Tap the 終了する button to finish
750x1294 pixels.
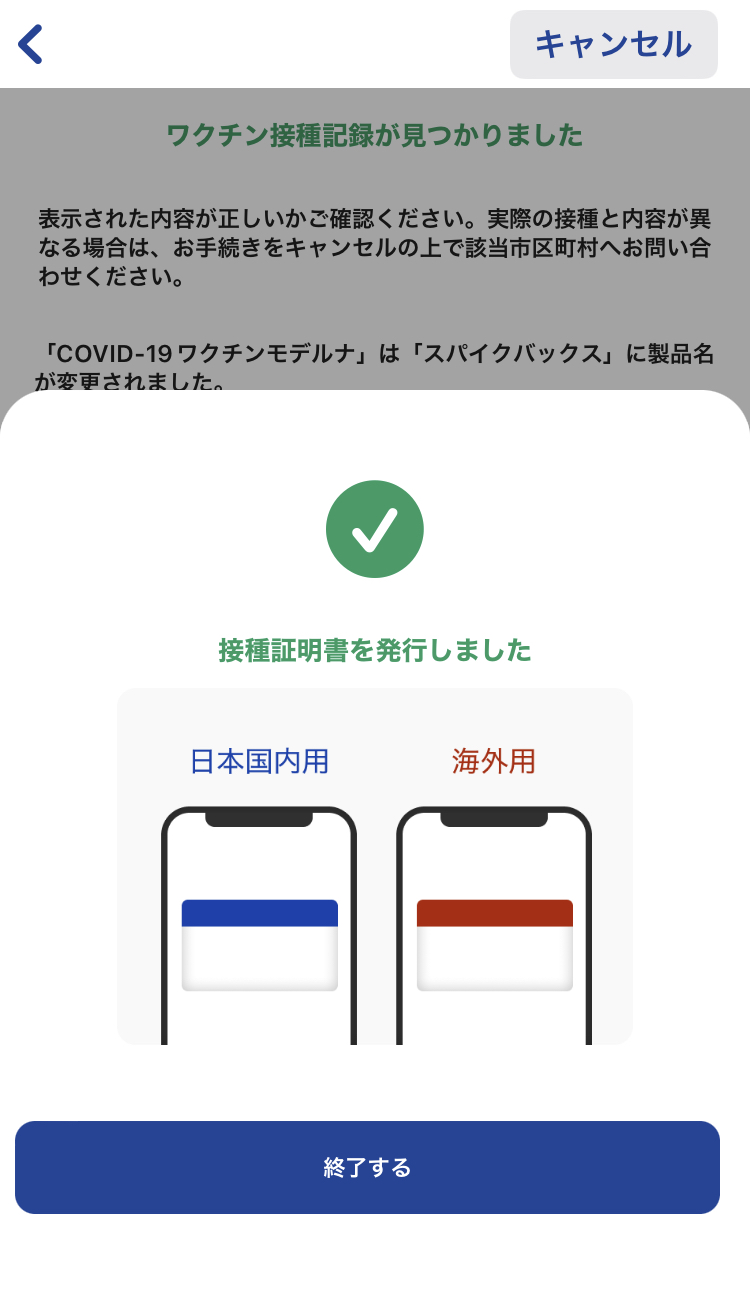[x=367, y=1167]
